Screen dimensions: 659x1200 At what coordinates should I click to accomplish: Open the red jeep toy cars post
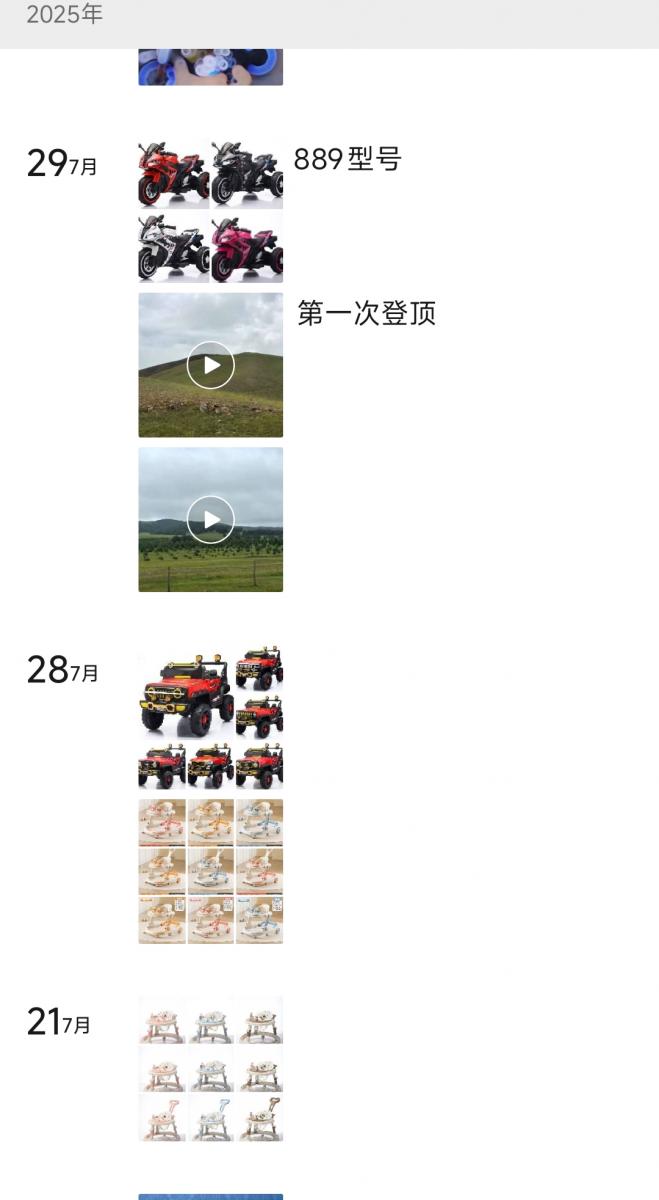(210, 717)
